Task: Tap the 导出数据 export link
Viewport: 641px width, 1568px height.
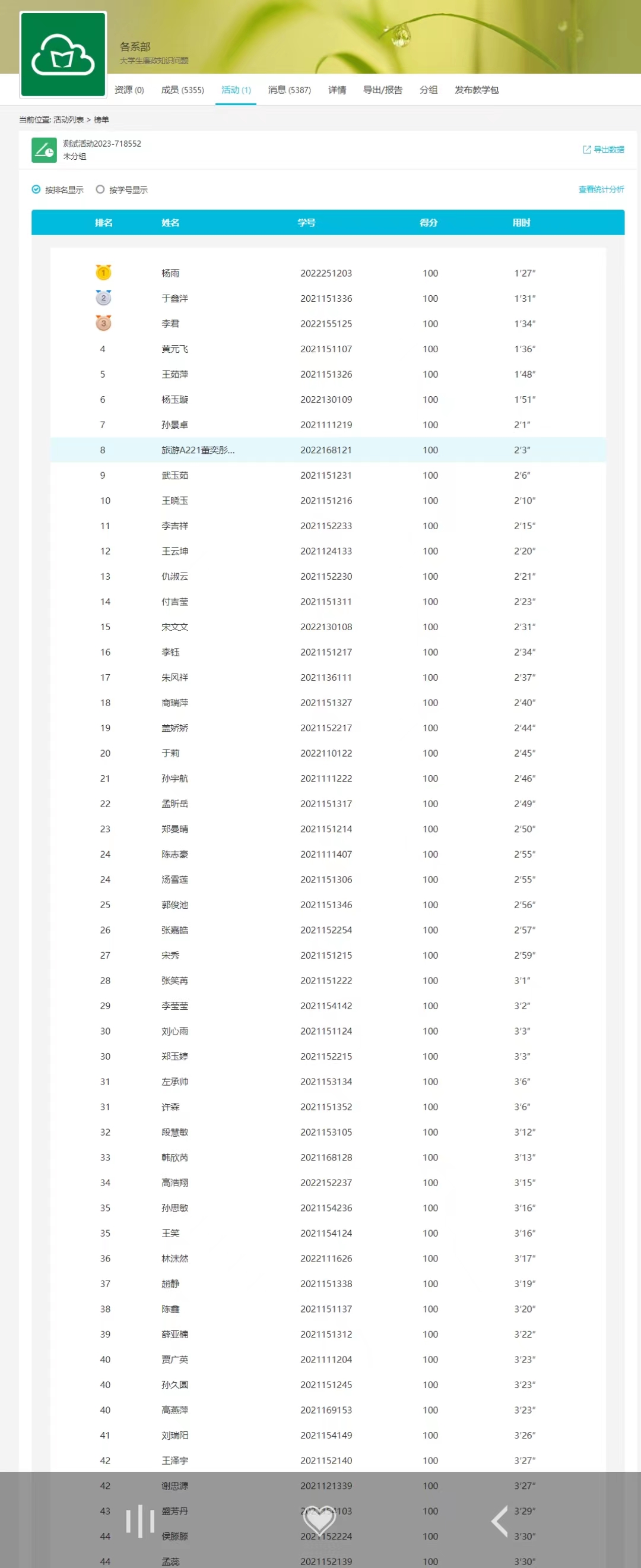Action: click(603, 150)
